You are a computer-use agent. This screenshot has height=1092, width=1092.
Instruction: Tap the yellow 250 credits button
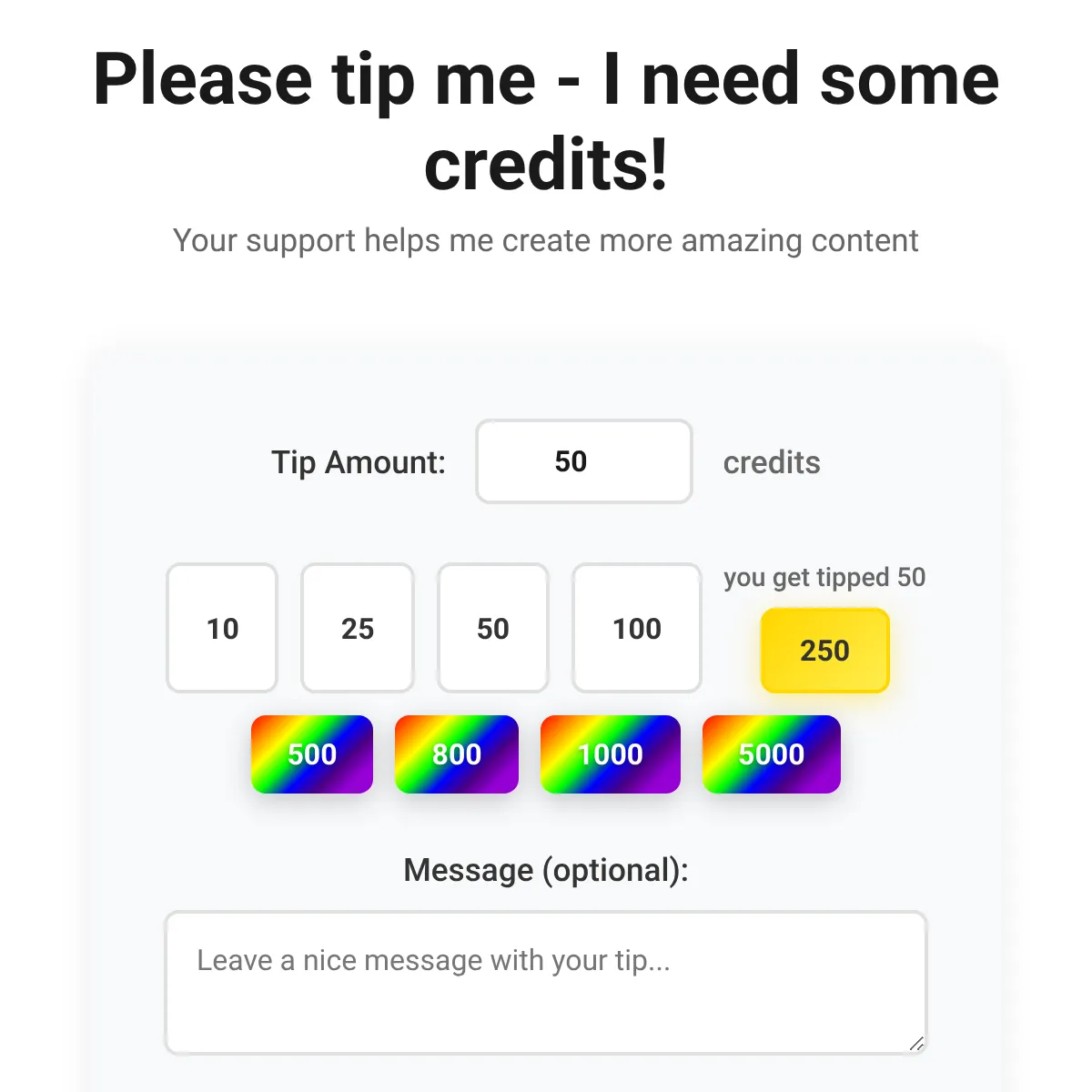point(824,651)
